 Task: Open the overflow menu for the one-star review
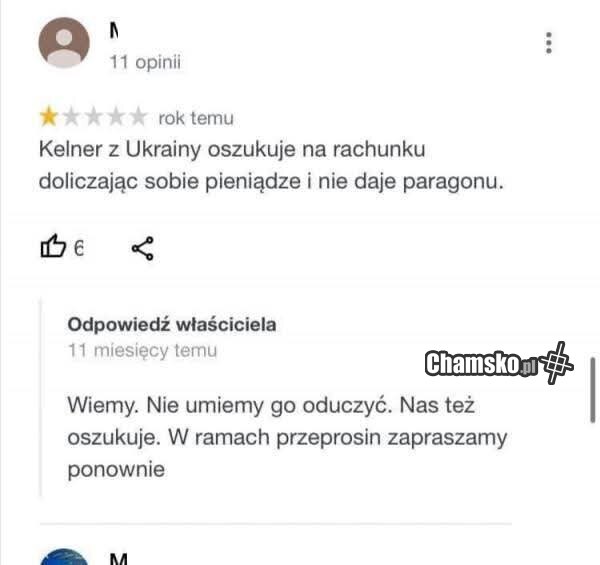click(x=548, y=43)
